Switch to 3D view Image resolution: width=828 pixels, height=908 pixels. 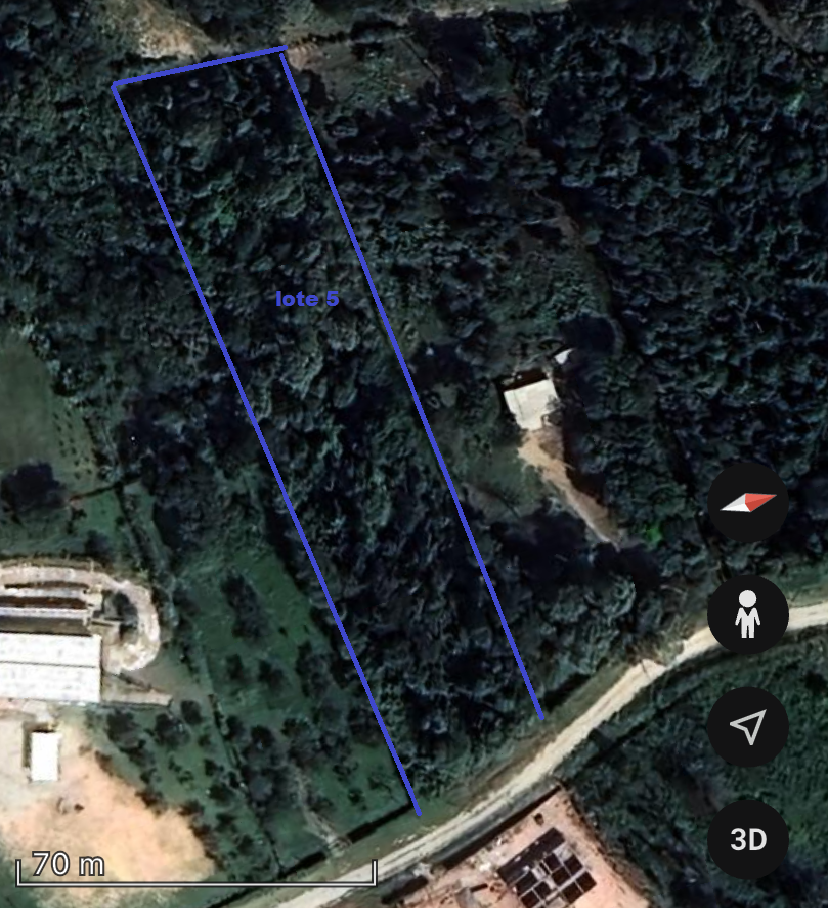pos(748,839)
